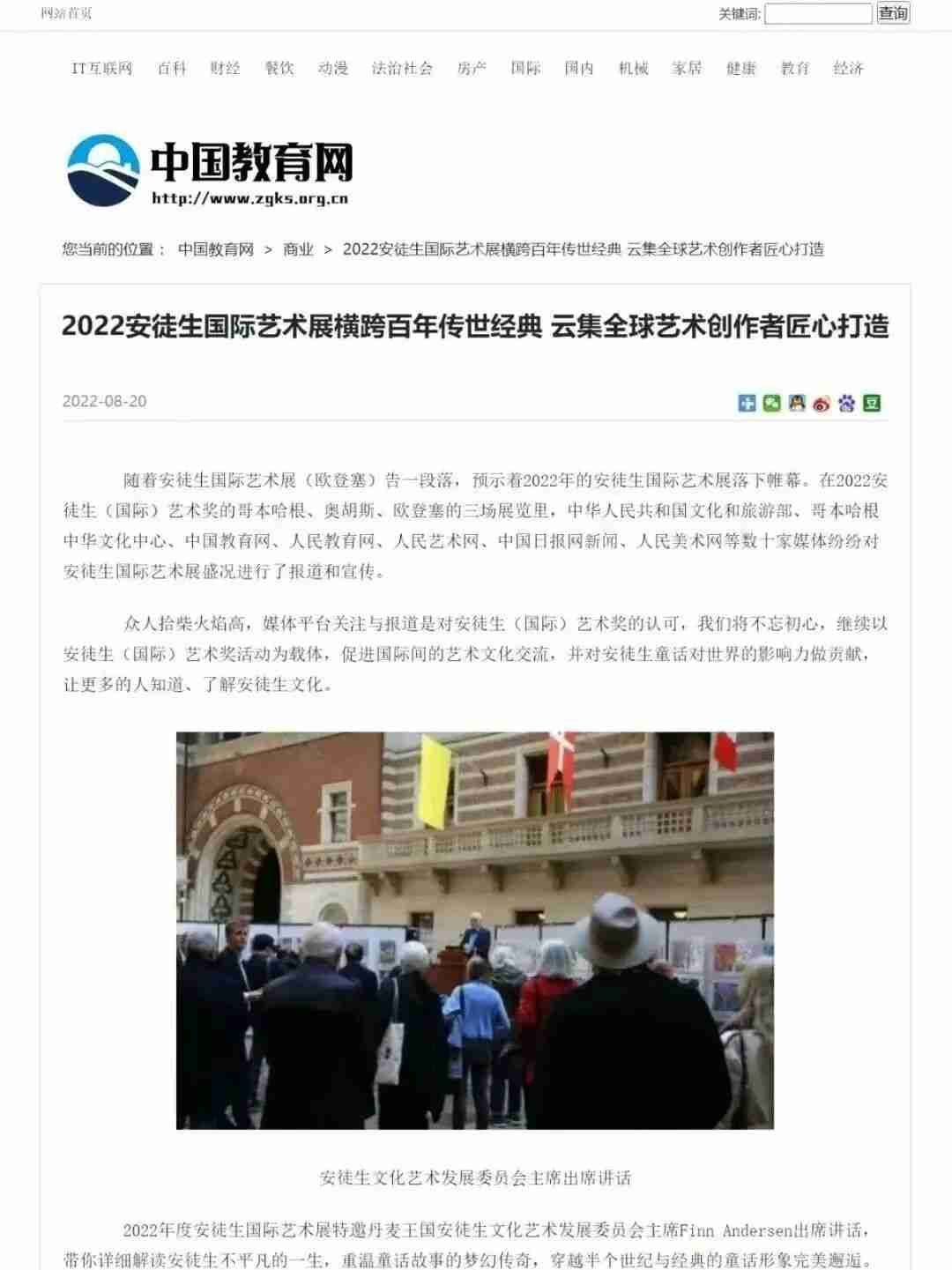Open the 健康 category

tap(741, 68)
